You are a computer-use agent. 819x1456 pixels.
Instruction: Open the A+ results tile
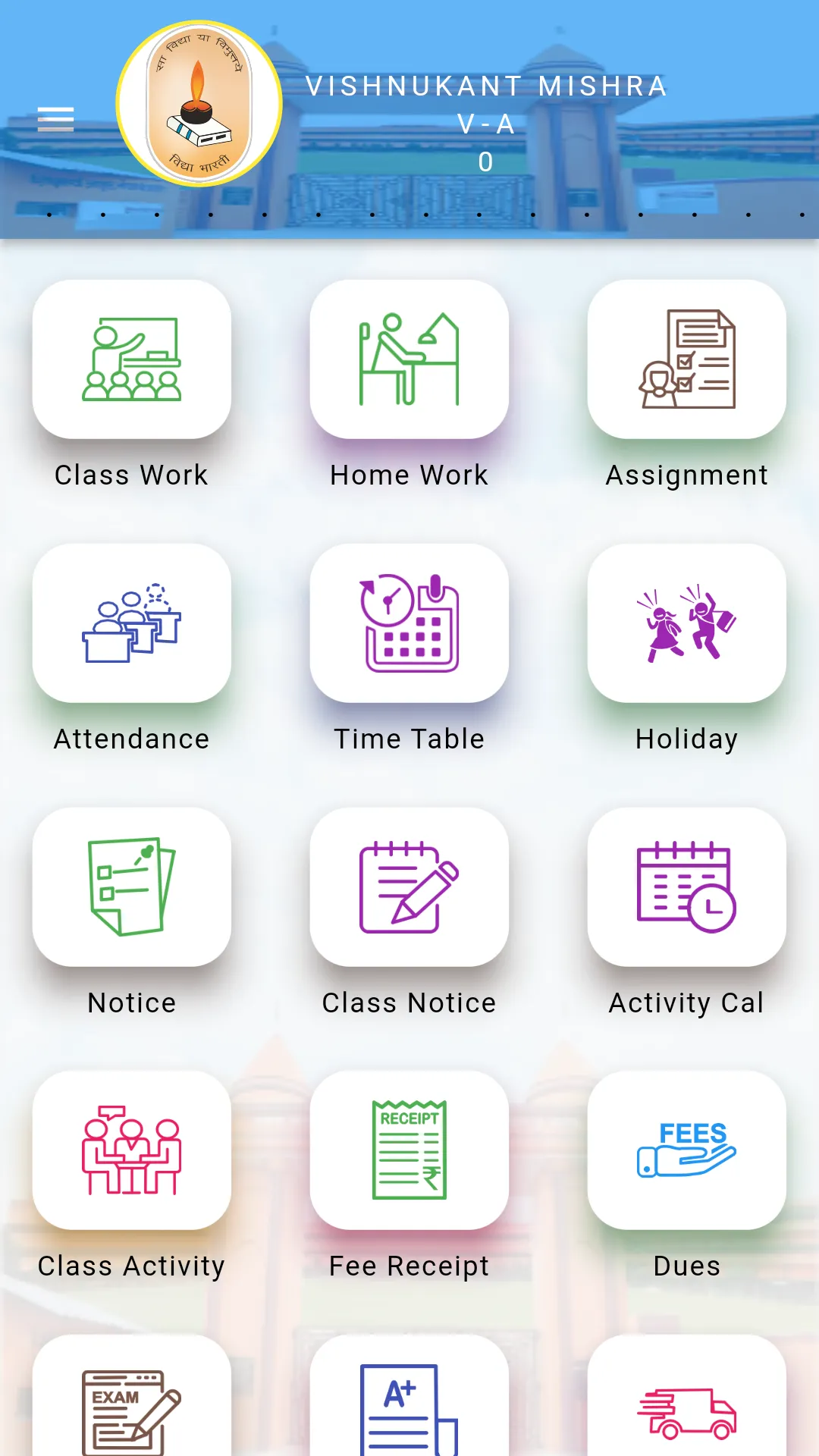409,1397
